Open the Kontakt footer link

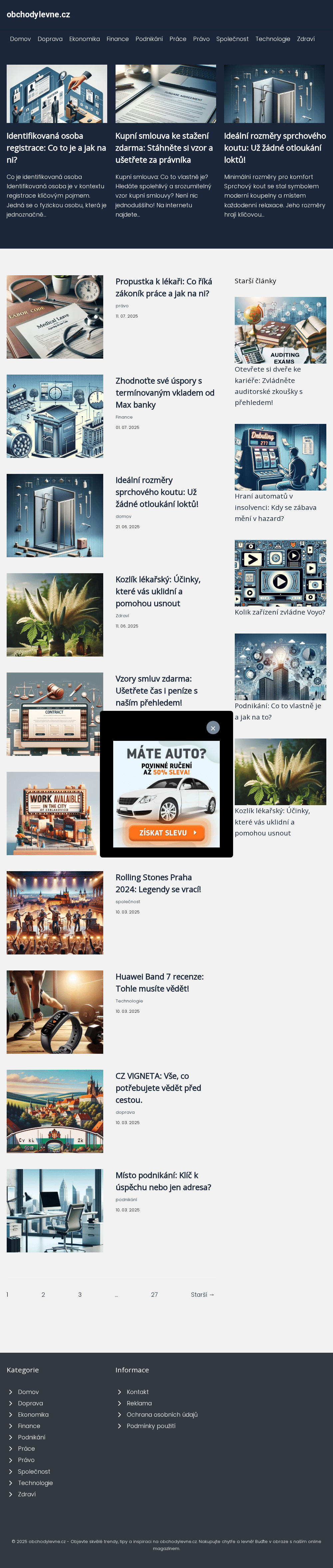(x=137, y=1392)
